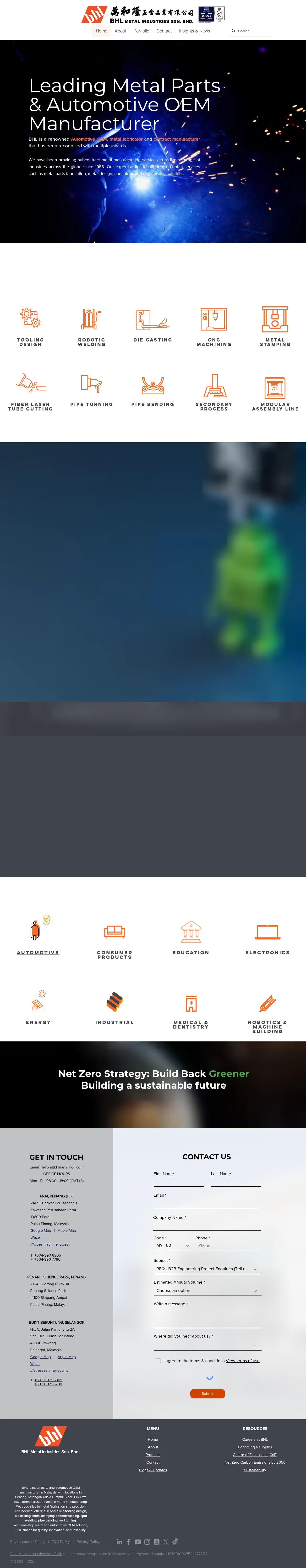Tap the First Name field

pyautogui.click(x=179, y=1181)
